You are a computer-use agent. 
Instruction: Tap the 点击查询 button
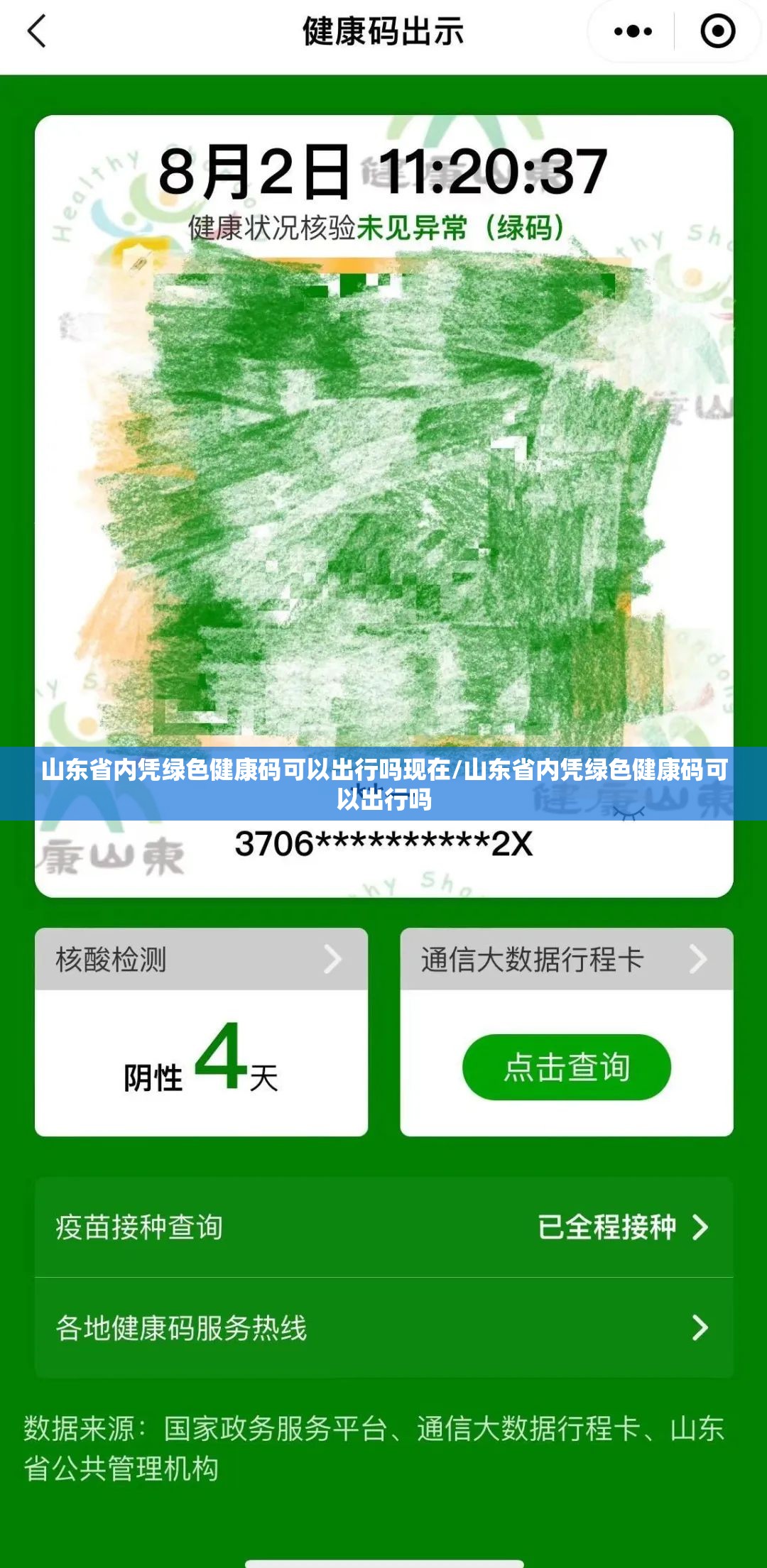[566, 1067]
